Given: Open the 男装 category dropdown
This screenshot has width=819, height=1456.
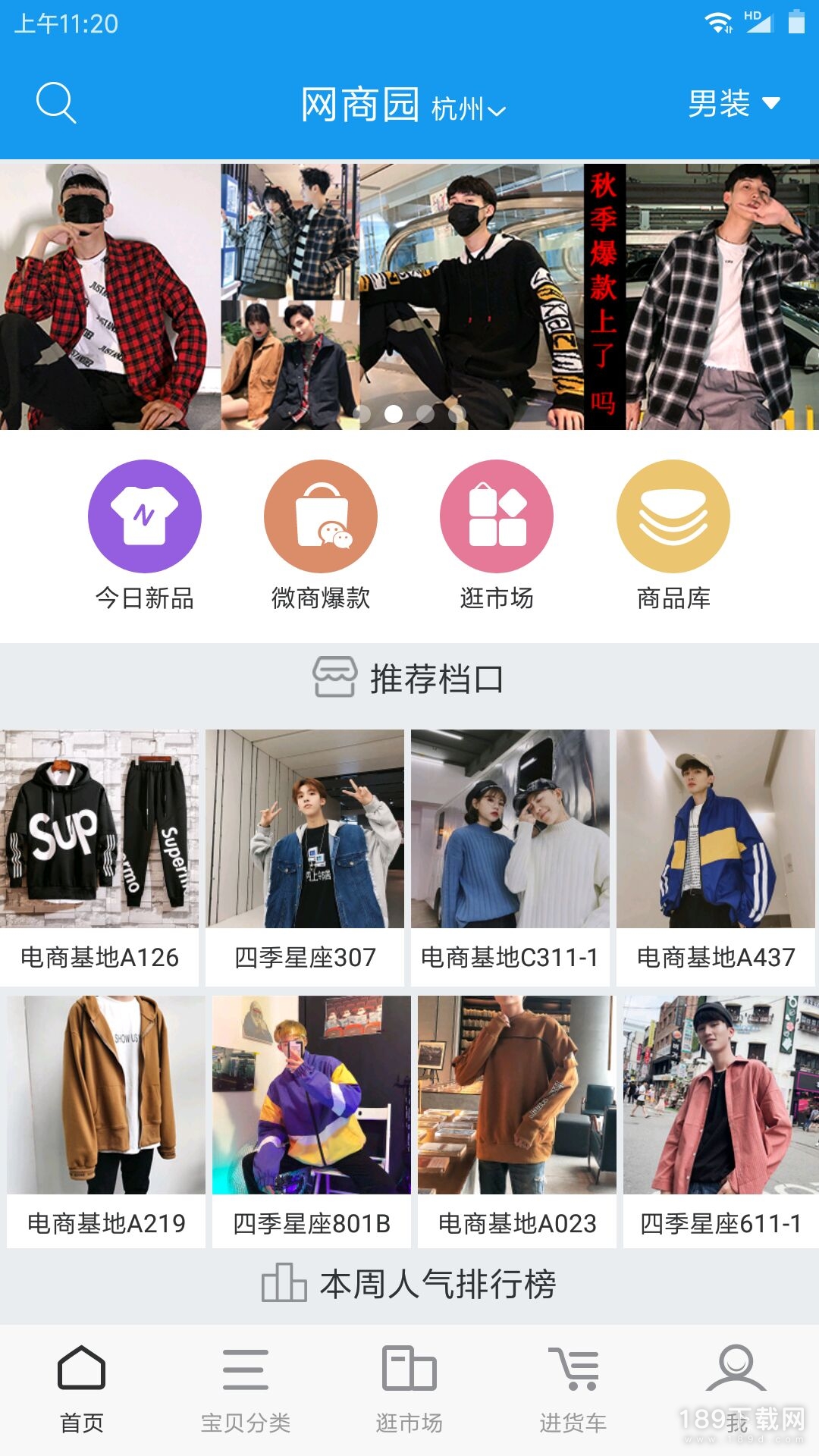Looking at the screenshot, I should tap(733, 103).
